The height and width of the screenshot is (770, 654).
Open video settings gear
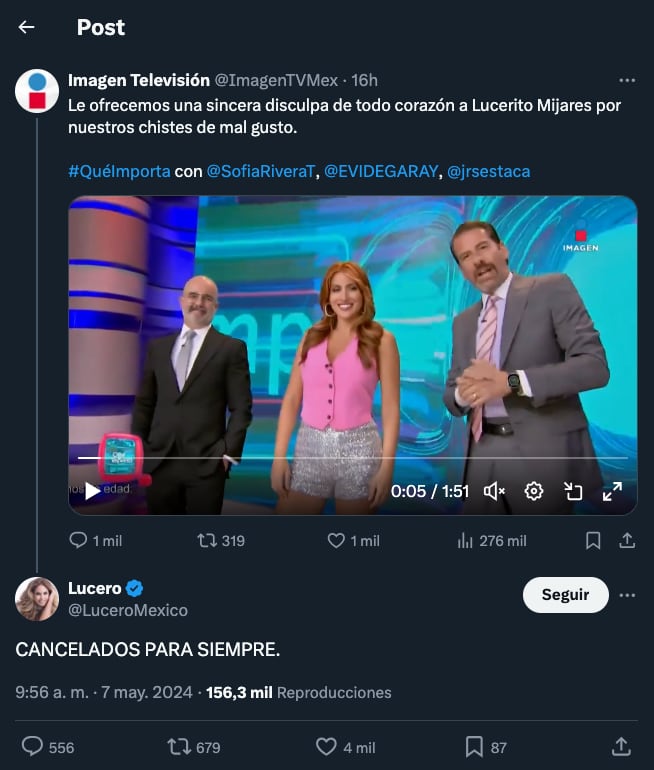(534, 491)
